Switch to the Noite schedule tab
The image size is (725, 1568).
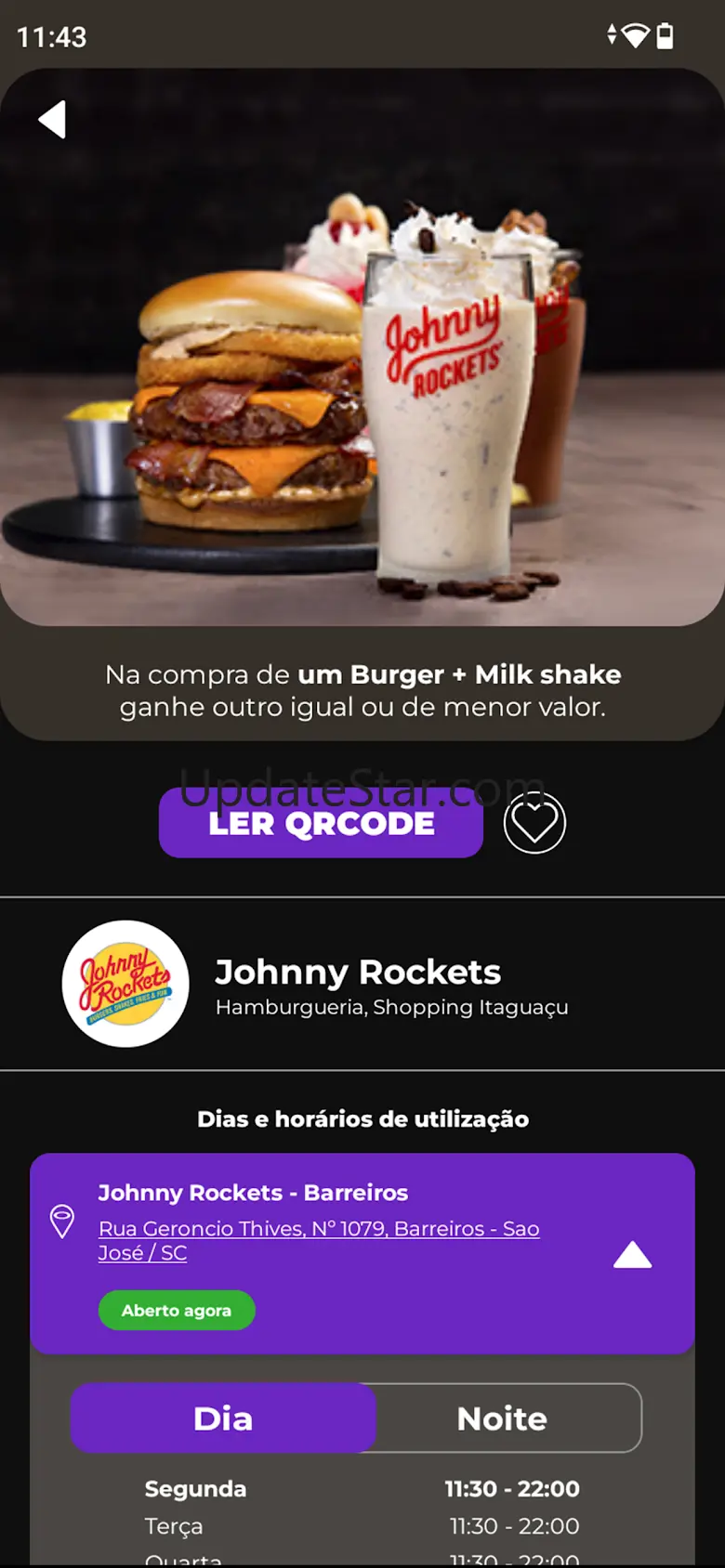(503, 1418)
